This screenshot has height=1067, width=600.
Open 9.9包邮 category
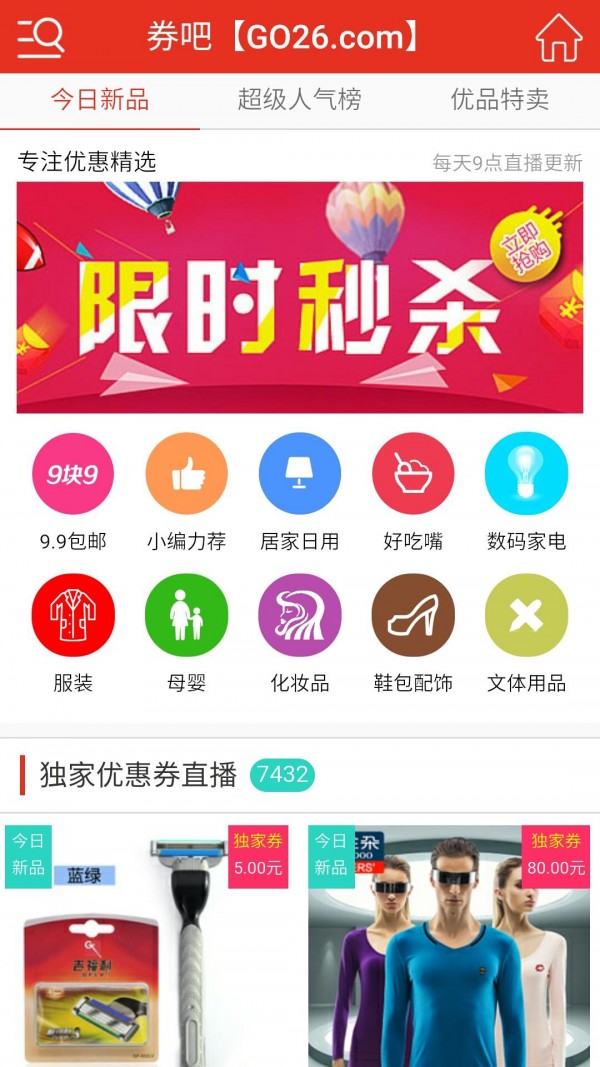coord(73,475)
